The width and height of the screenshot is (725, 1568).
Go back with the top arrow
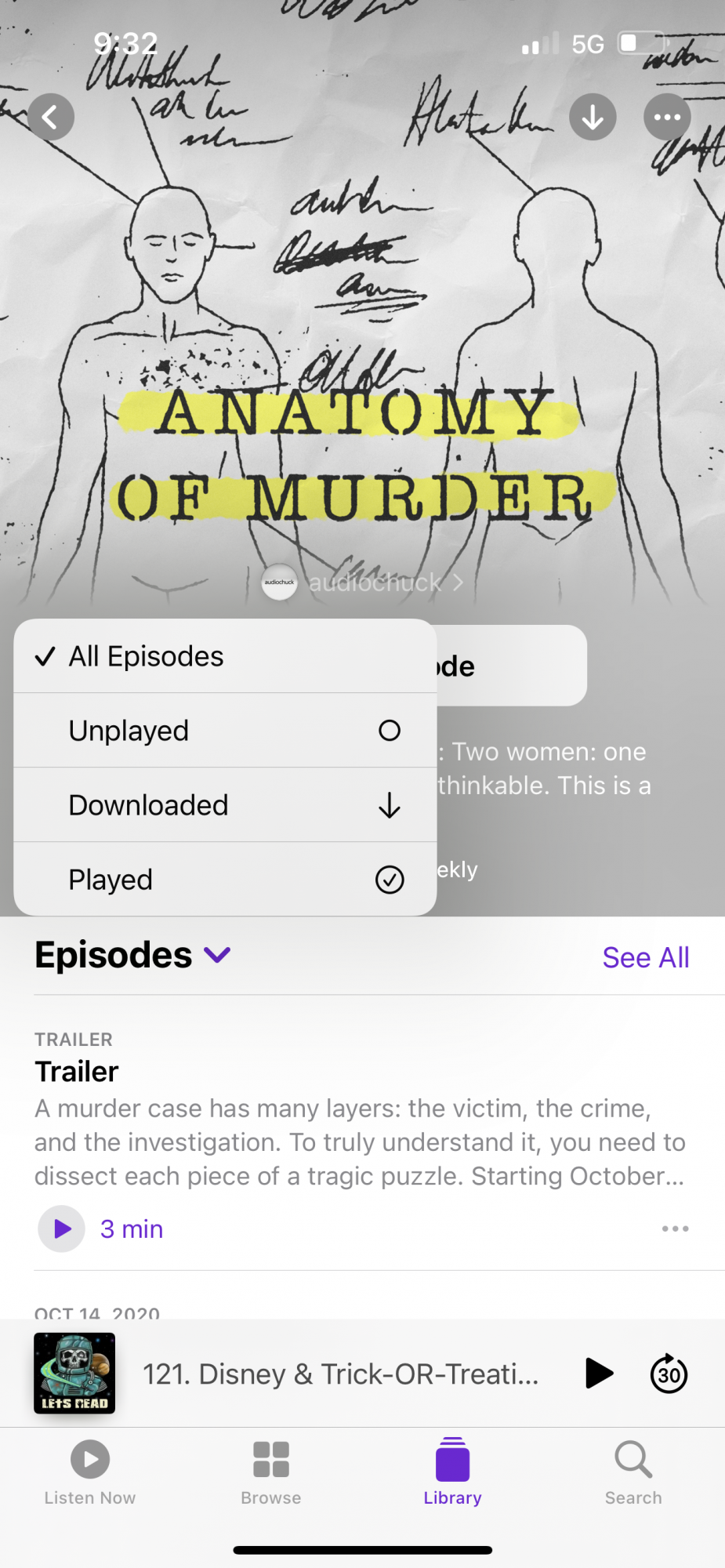click(51, 118)
